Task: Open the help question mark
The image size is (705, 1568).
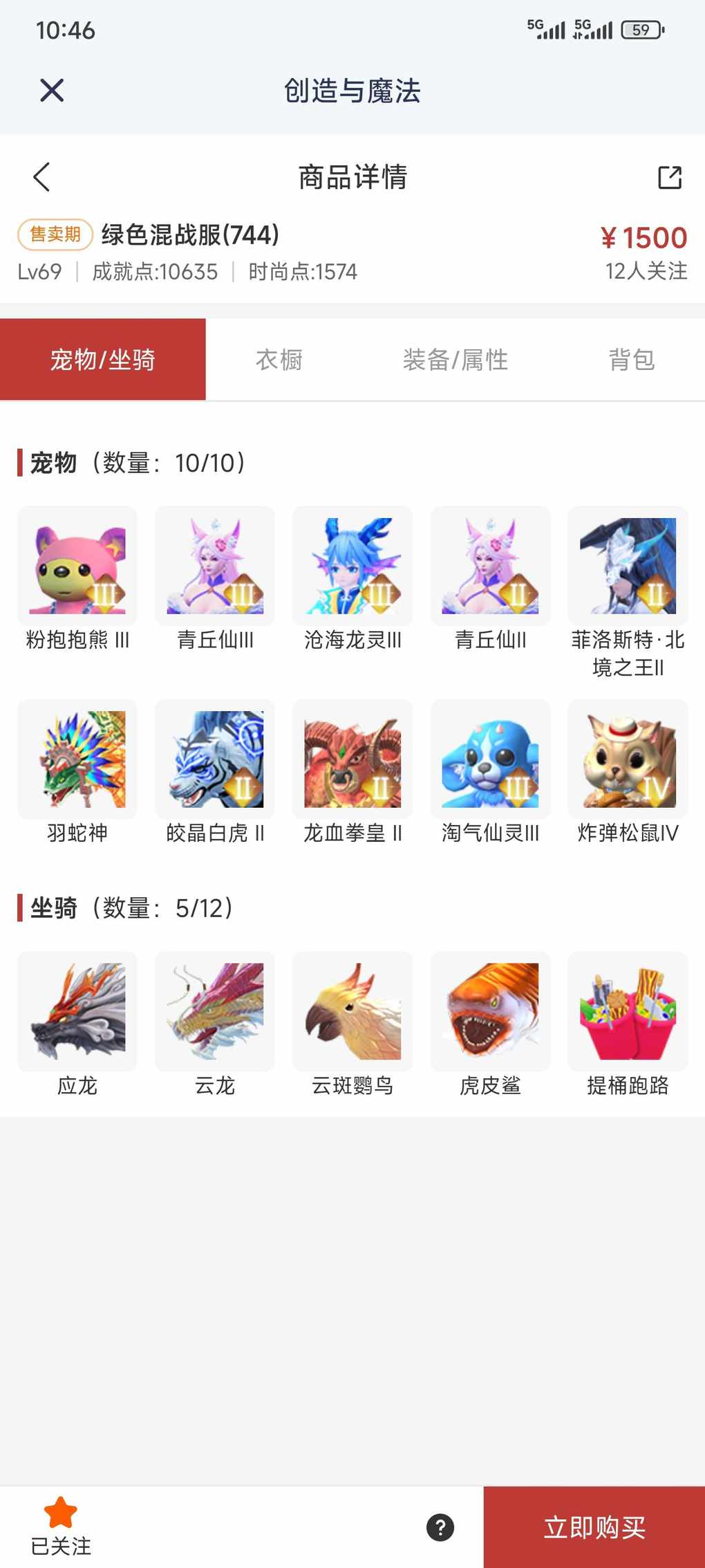Action: pos(440,1527)
